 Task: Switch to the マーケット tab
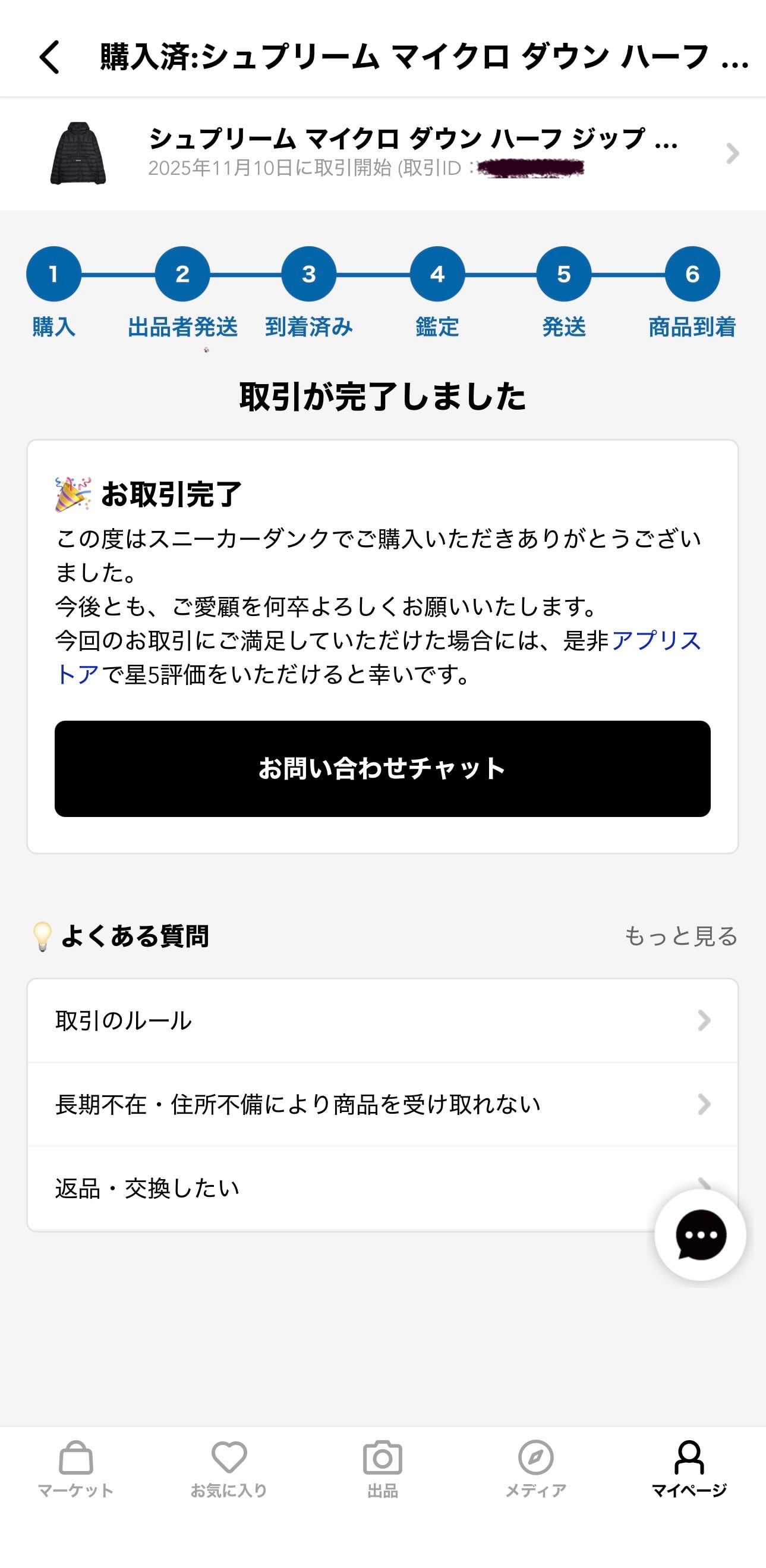click(x=76, y=1469)
